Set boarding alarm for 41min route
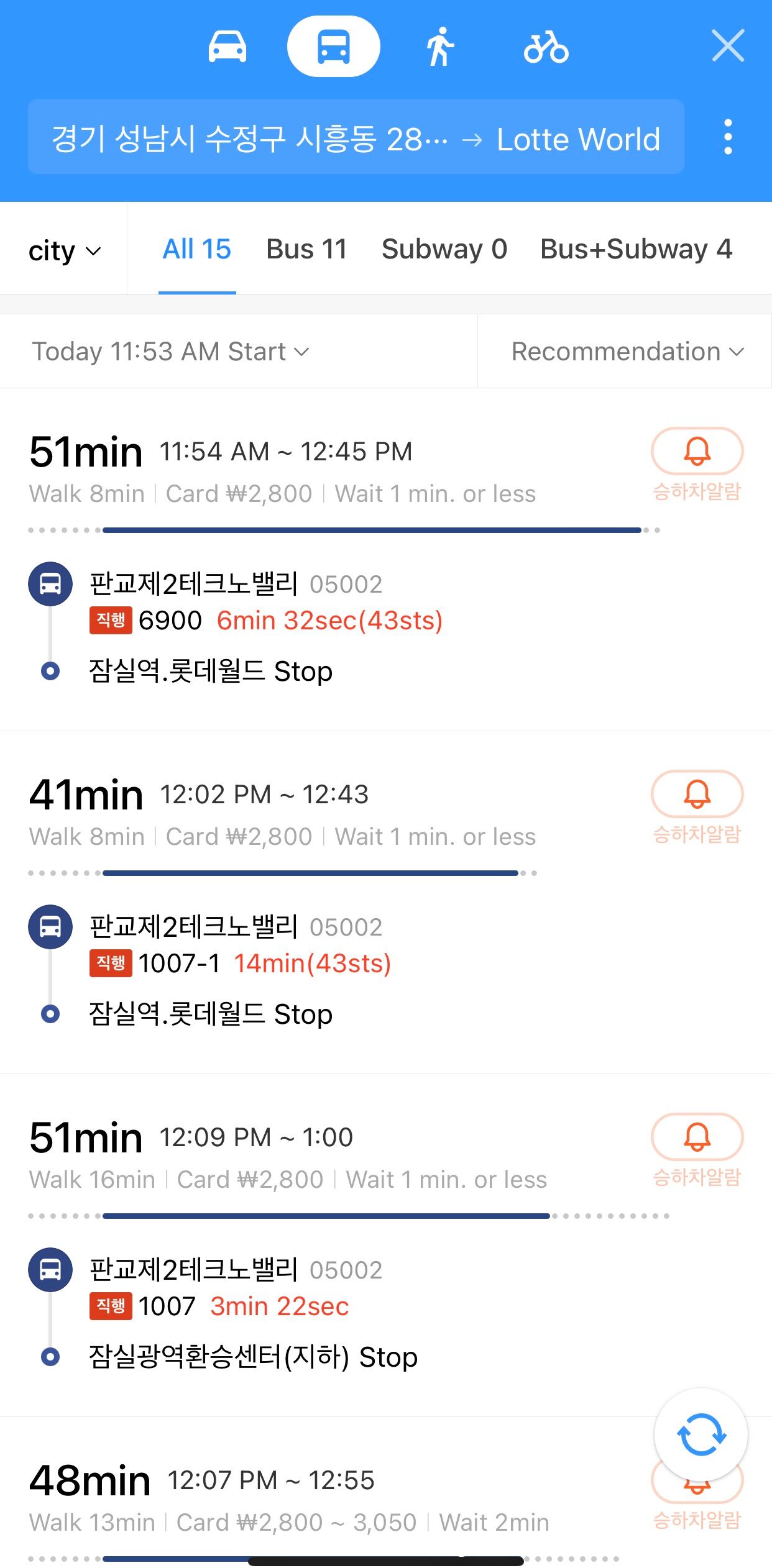This screenshot has height=1568, width=772. click(697, 806)
